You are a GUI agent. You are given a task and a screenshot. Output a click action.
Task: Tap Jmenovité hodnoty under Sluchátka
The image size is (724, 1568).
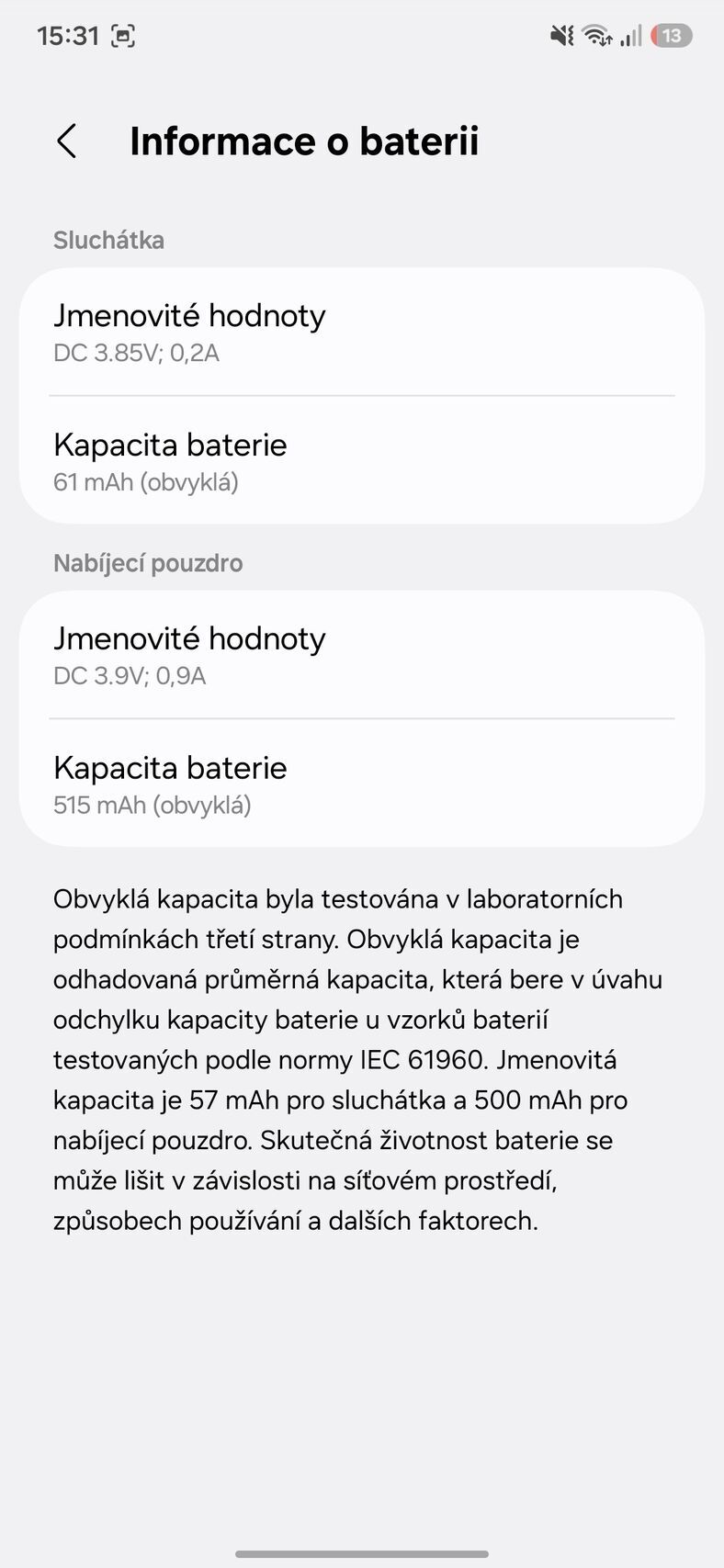tap(190, 316)
